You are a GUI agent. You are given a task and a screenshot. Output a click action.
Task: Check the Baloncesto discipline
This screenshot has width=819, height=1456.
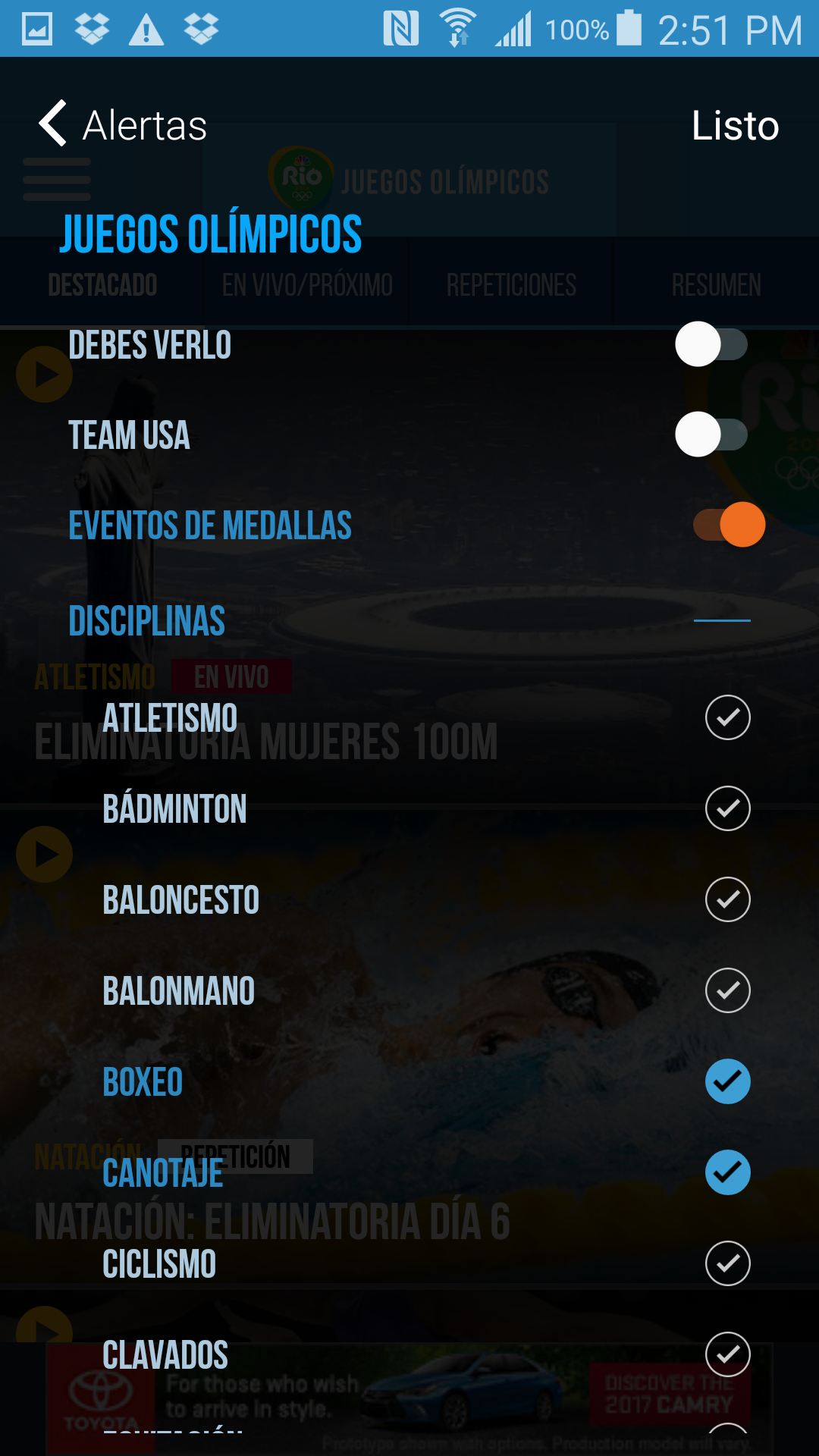click(x=727, y=899)
